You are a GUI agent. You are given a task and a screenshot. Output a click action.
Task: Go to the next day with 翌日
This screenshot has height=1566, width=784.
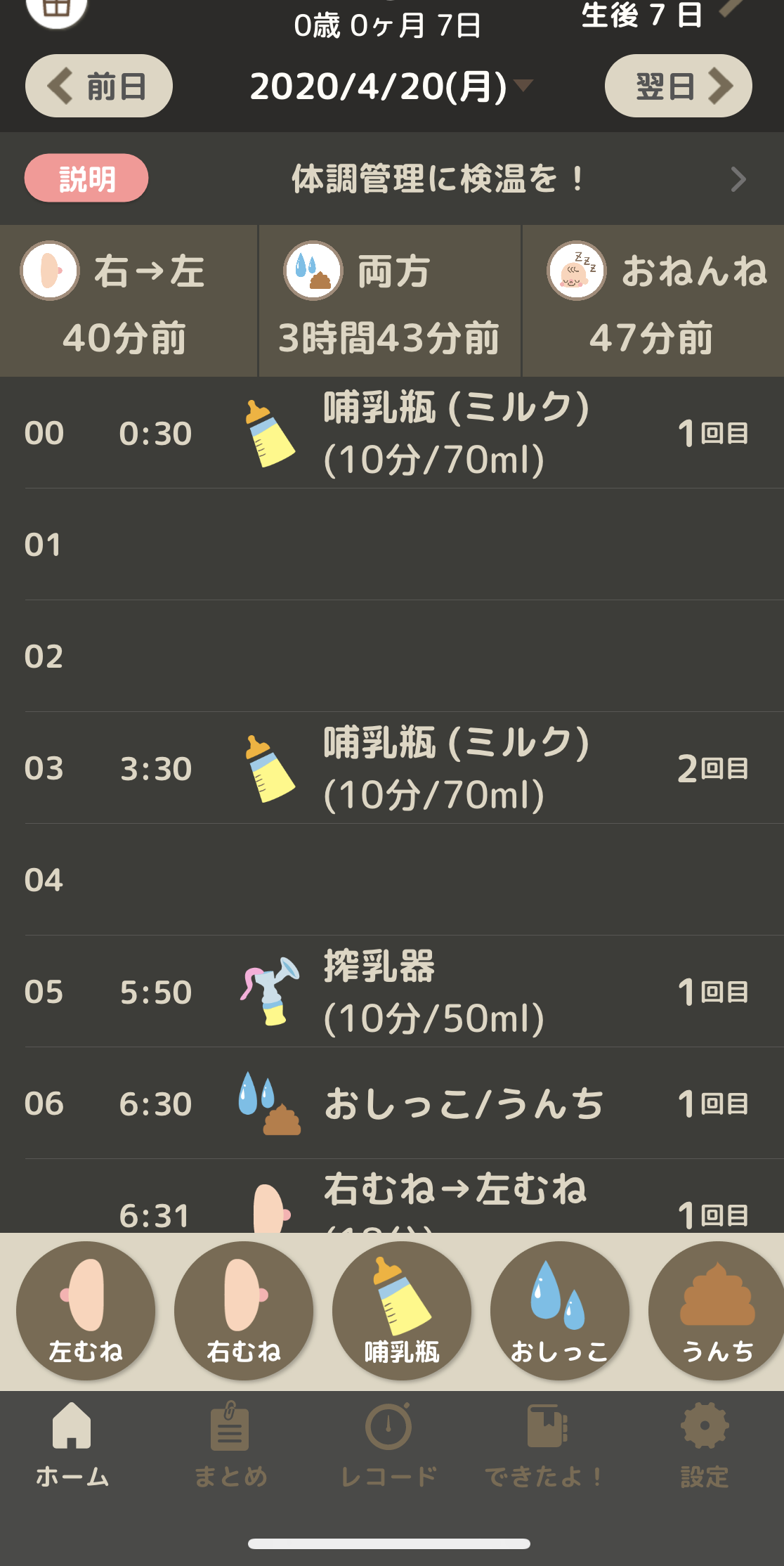click(679, 86)
